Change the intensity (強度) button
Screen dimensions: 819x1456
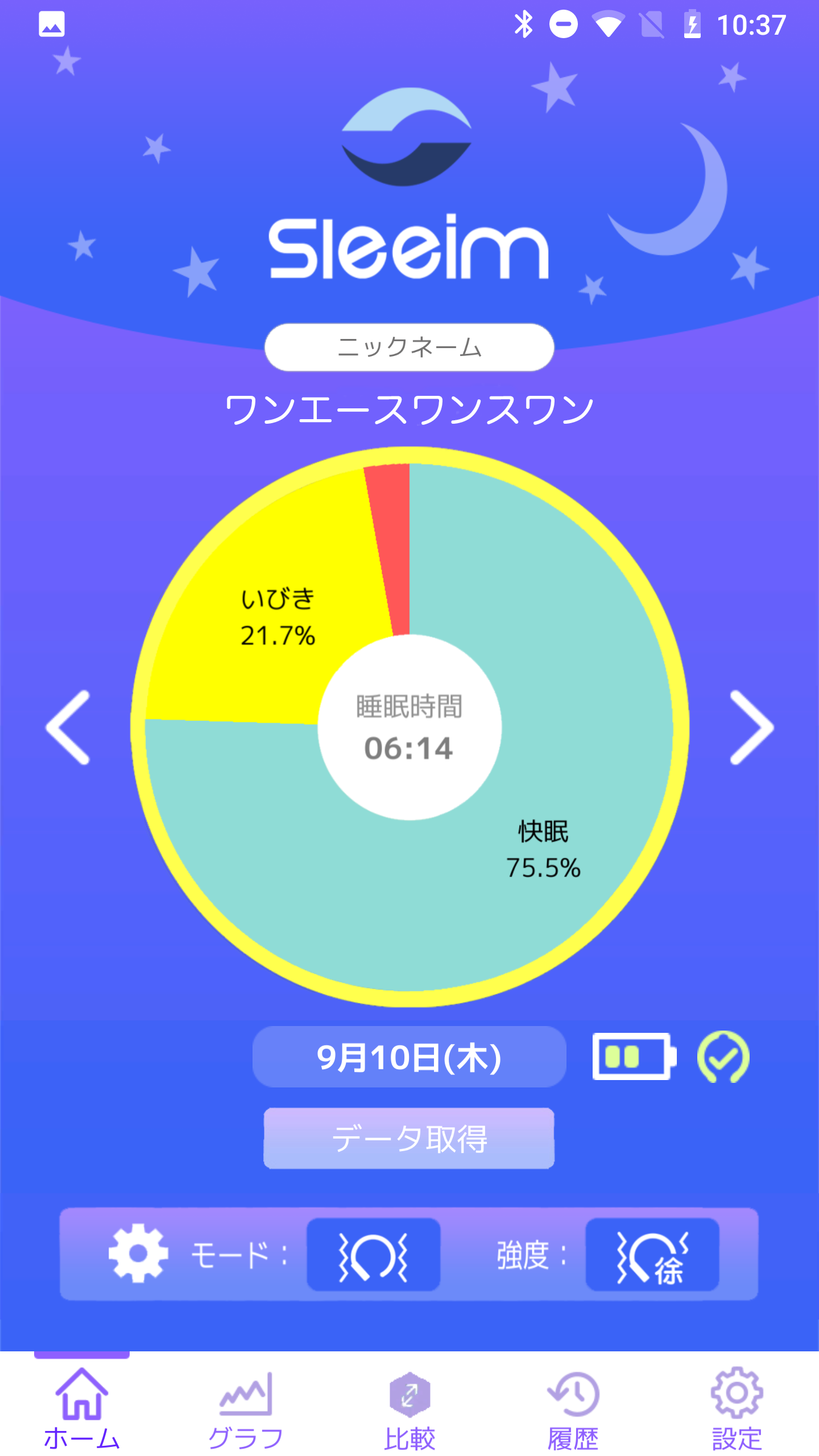pyautogui.click(x=652, y=1255)
